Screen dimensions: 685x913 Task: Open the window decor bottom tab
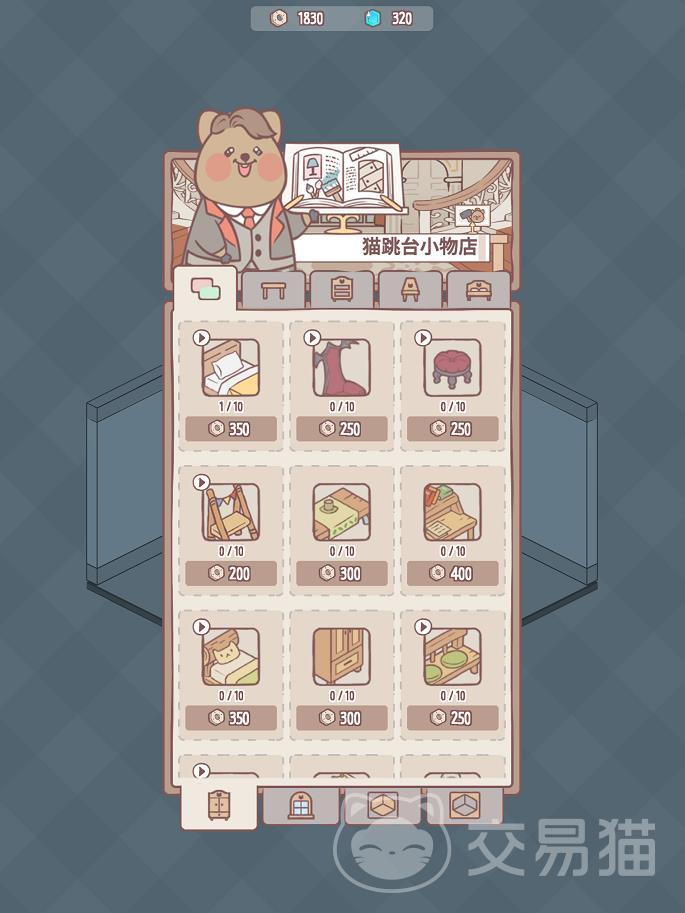[x=301, y=806]
